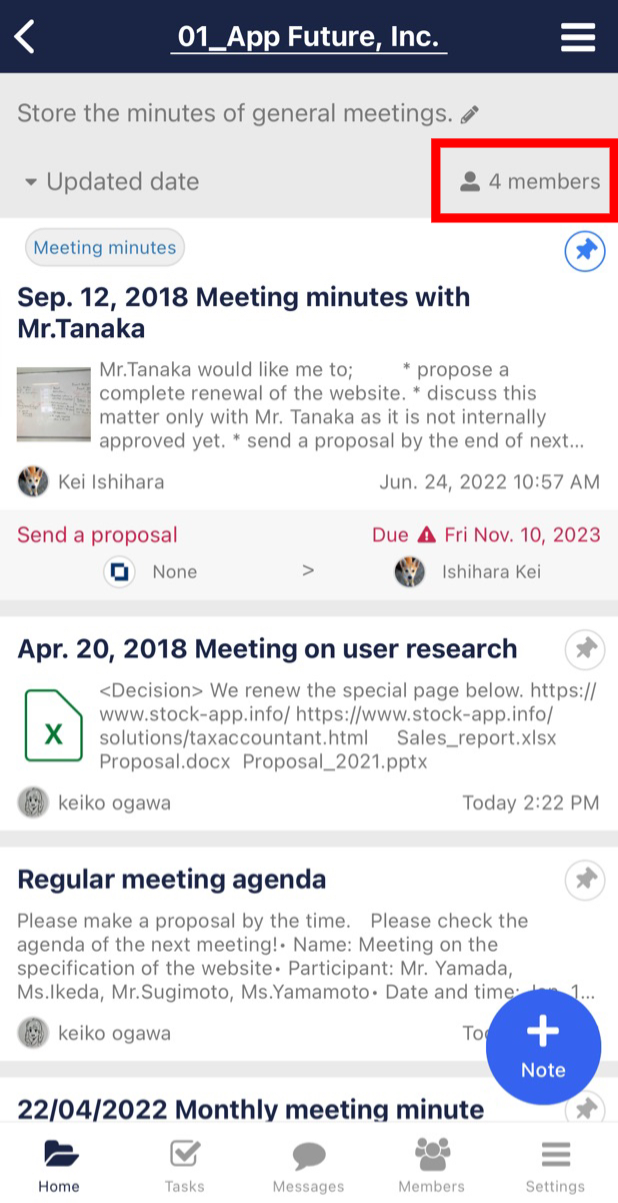Switch to the Home tab
618x1203 pixels.
(59, 1167)
